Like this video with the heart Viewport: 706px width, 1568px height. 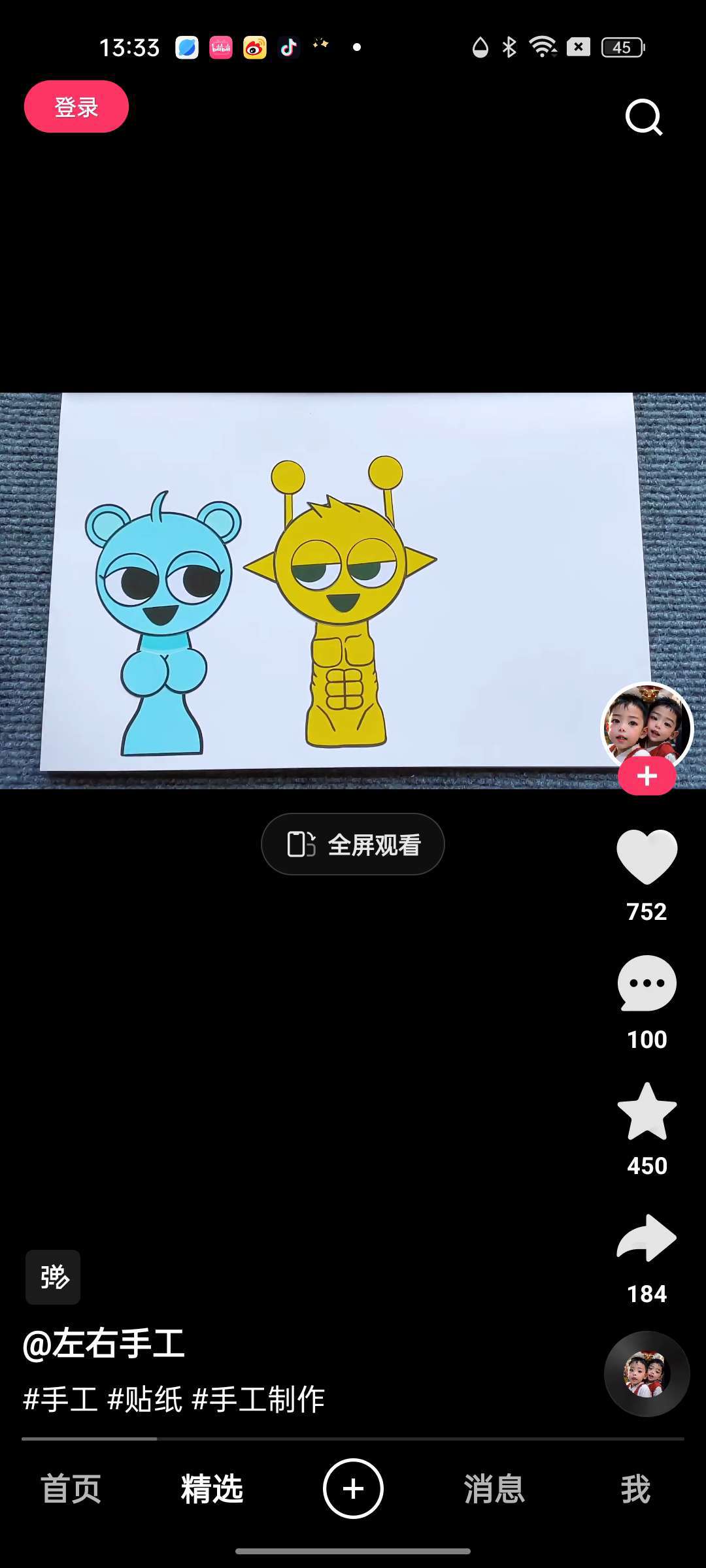click(x=647, y=857)
